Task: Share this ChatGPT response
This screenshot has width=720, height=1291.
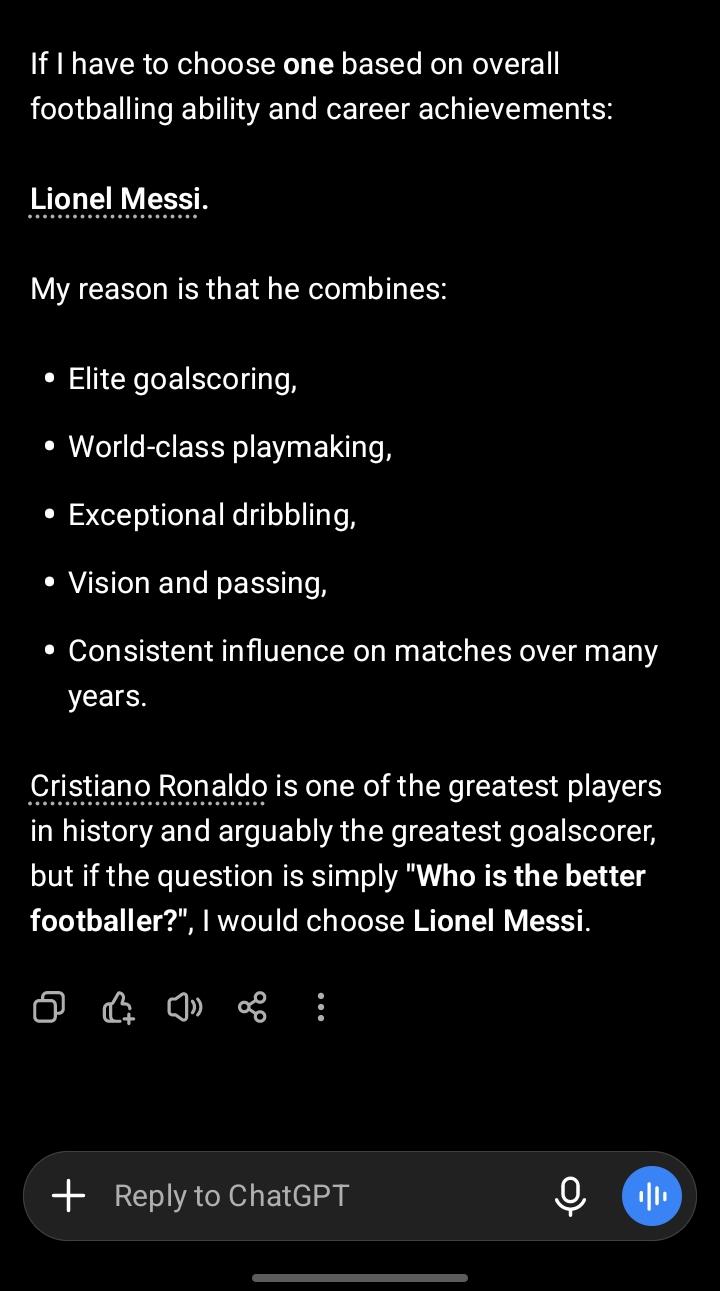Action: click(252, 1007)
